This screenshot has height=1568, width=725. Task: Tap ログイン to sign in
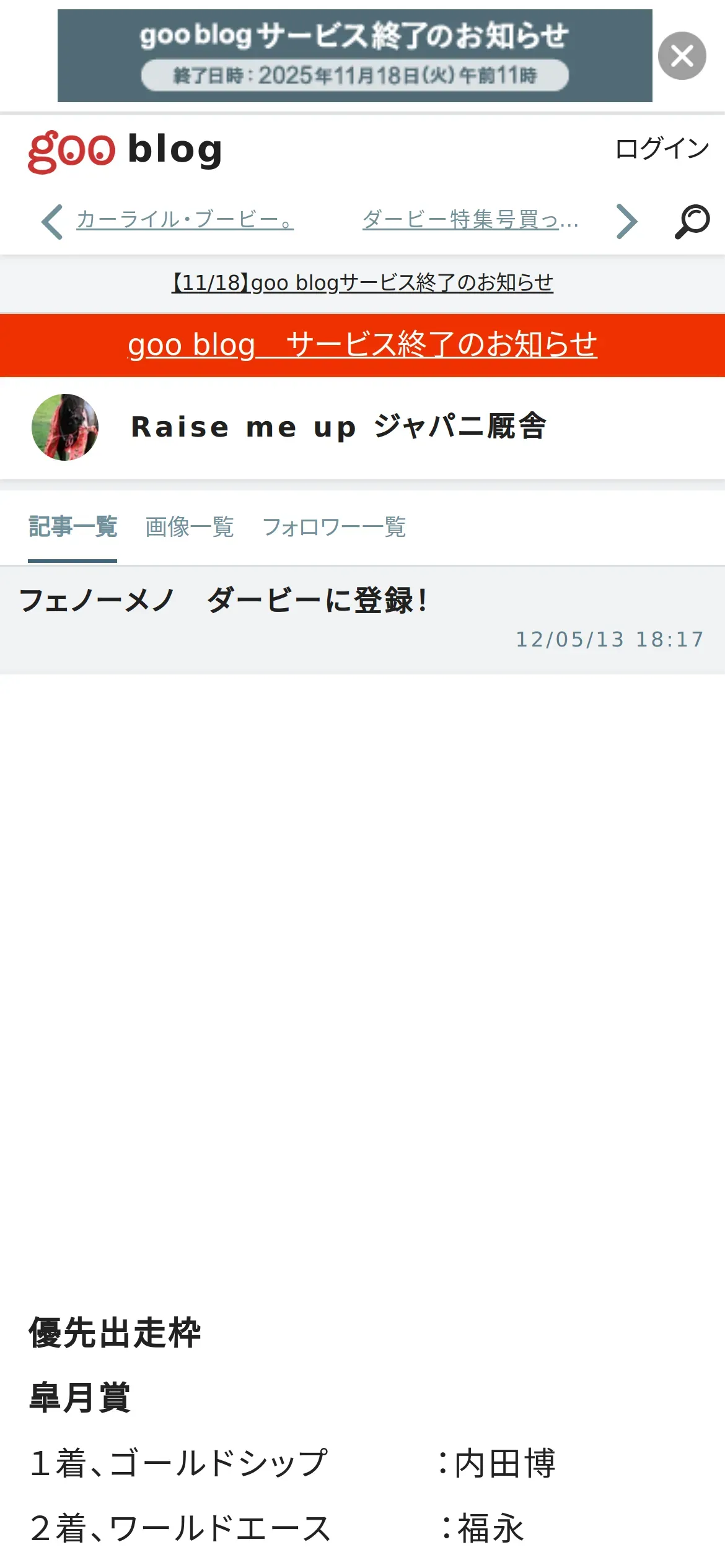point(661,149)
